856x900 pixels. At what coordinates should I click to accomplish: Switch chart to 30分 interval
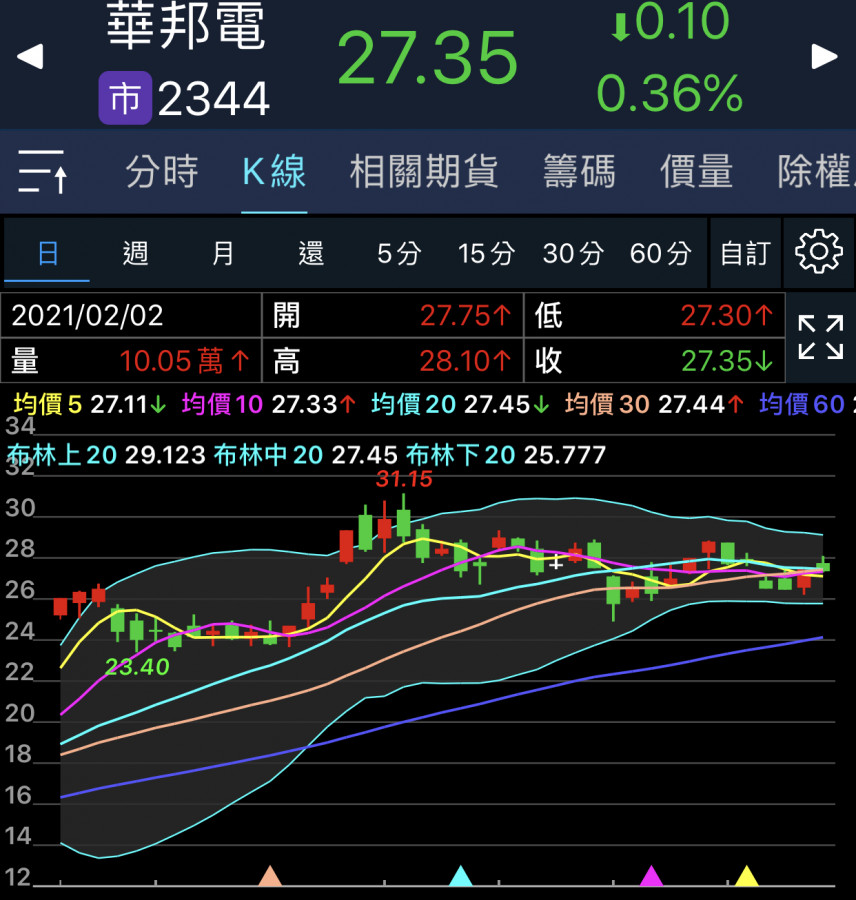pos(573,254)
